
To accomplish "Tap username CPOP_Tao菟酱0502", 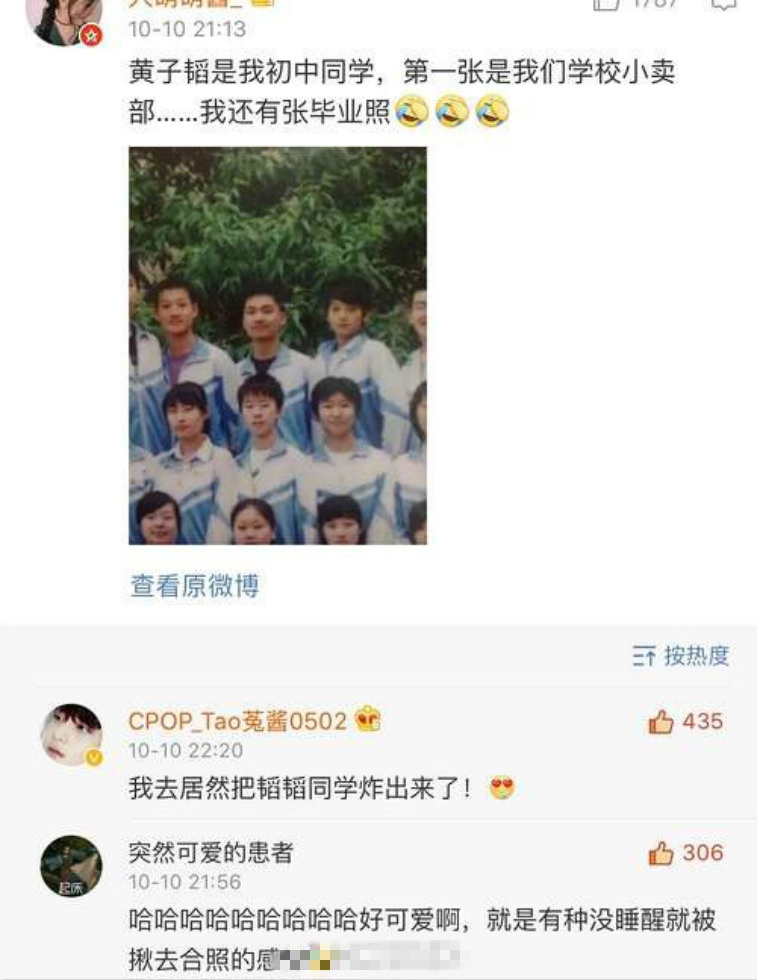I will pyautogui.click(x=238, y=721).
